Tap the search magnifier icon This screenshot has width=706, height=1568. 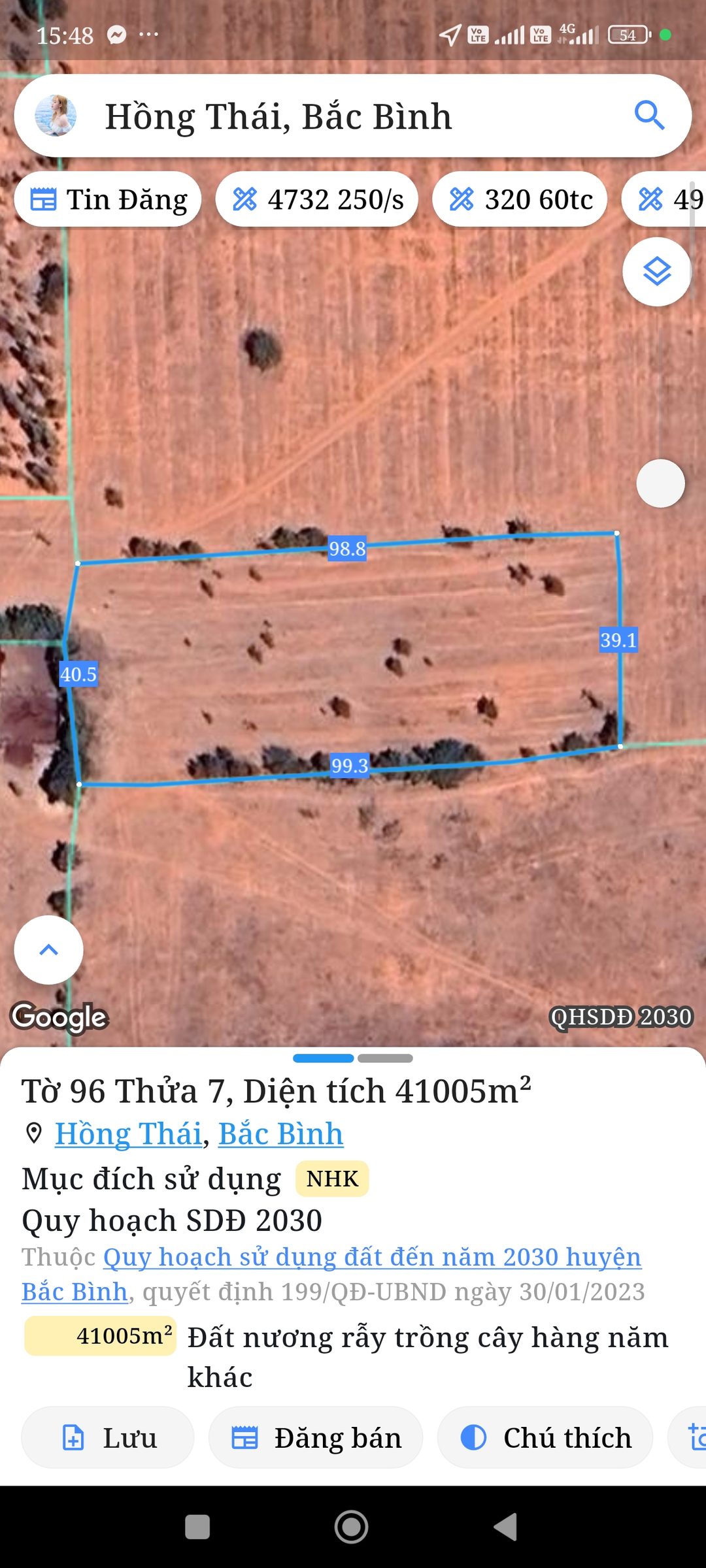pyautogui.click(x=649, y=116)
